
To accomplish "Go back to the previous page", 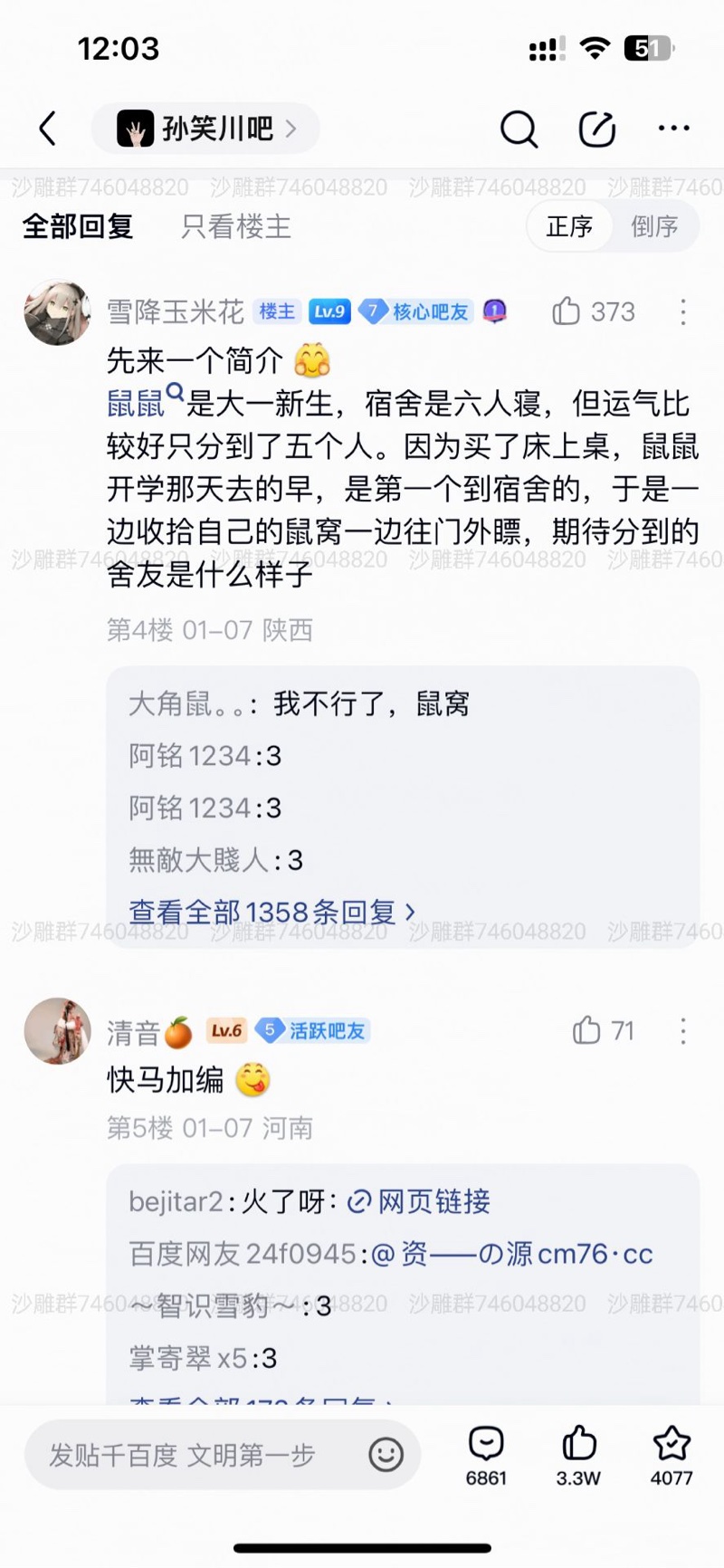I will pos(48,129).
